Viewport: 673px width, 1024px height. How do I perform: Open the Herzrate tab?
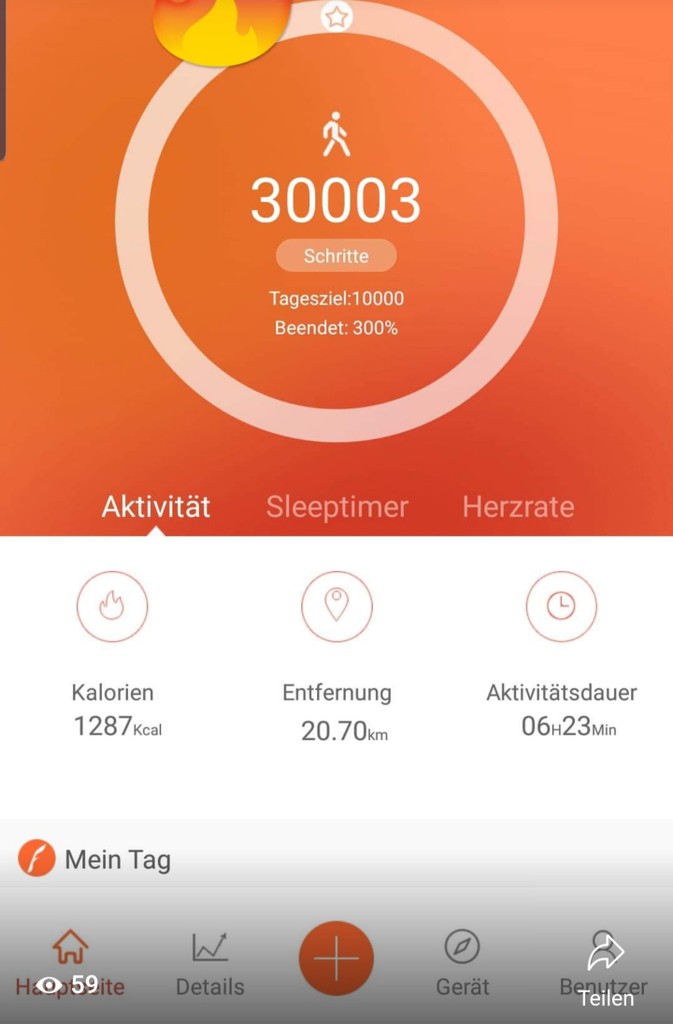click(518, 507)
